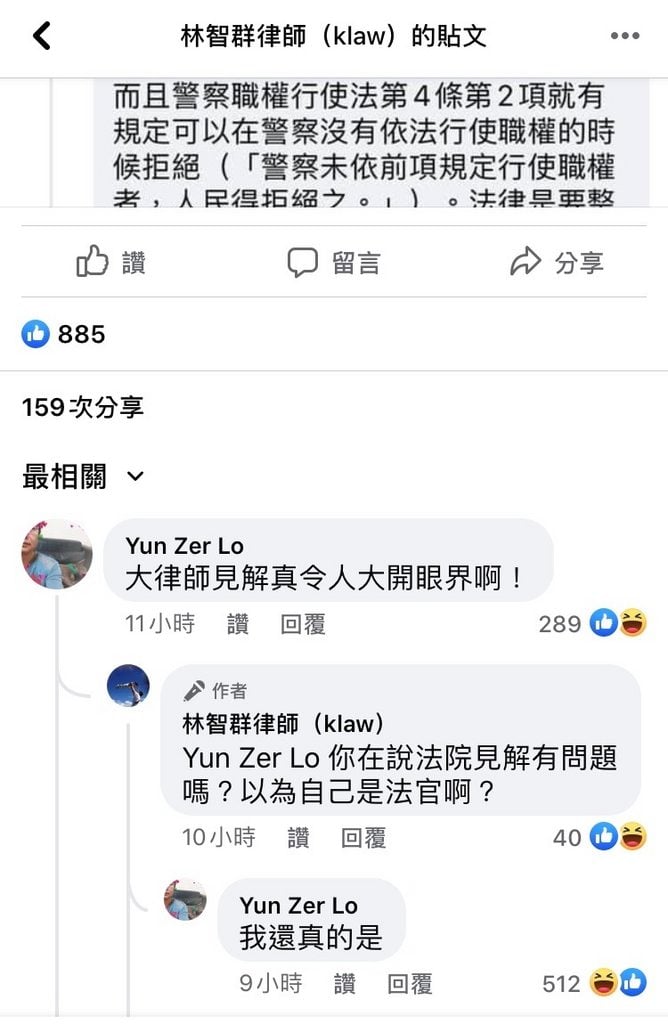This screenshot has height=1024, width=668.
Task: Like the post with the 讚 button
Action: click(x=111, y=262)
